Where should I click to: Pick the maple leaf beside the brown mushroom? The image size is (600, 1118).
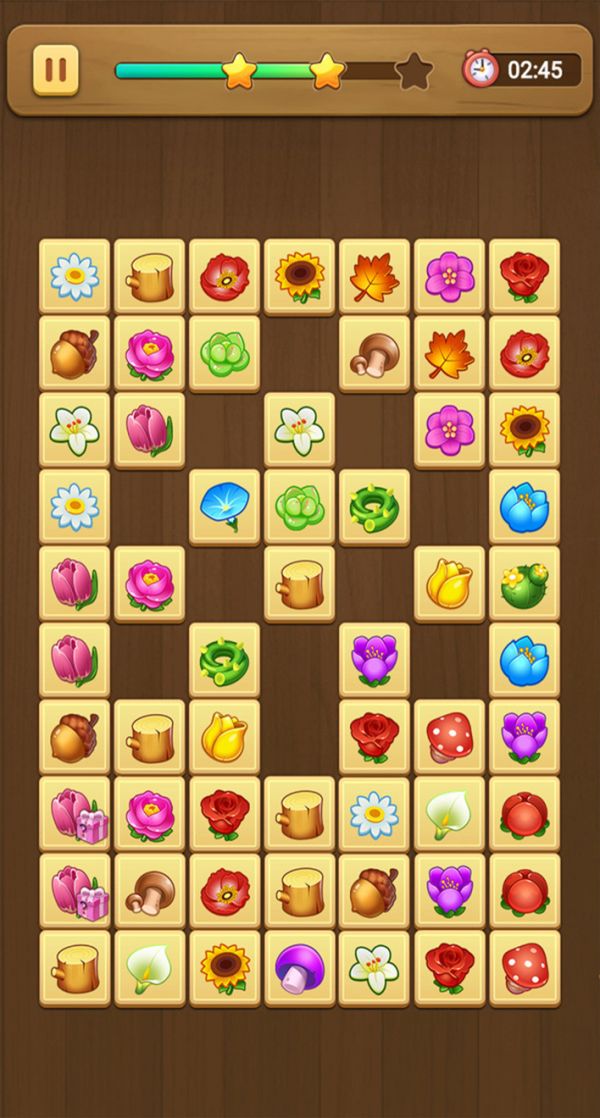[449, 353]
